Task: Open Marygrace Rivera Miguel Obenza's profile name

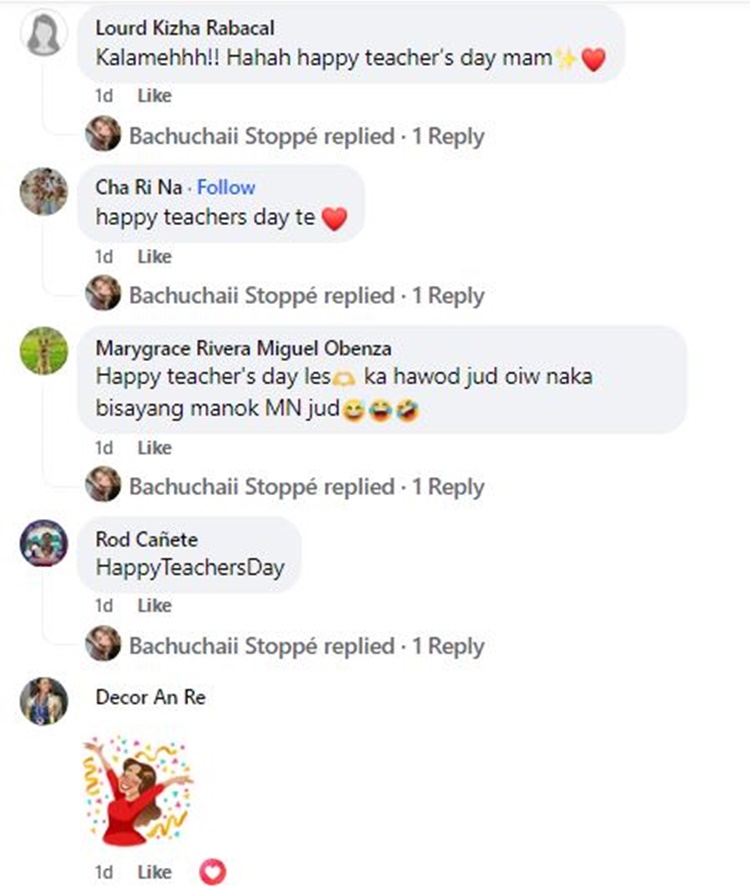Action: coord(243,348)
